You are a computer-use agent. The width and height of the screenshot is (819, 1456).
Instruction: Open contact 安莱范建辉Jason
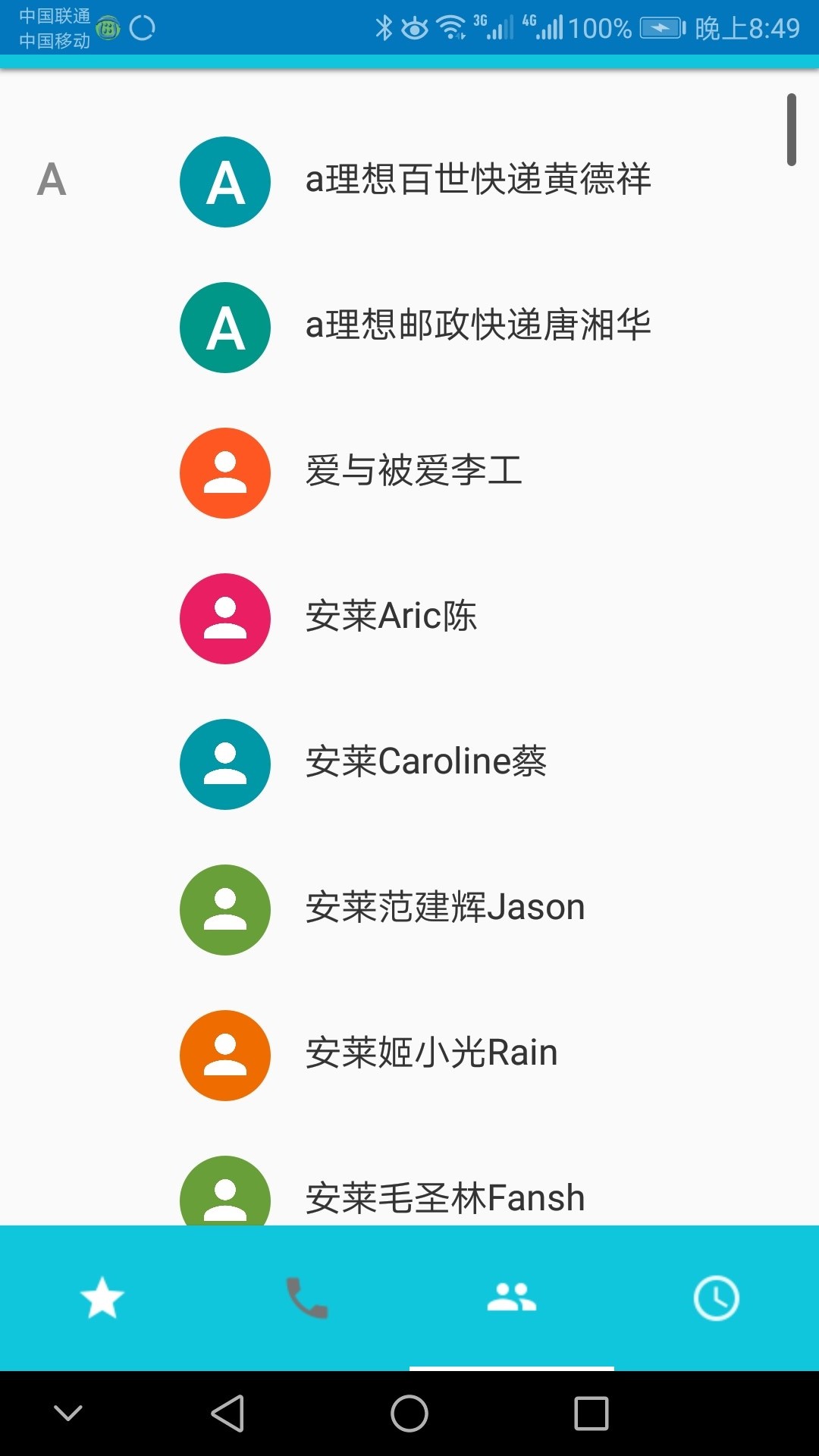click(x=445, y=908)
